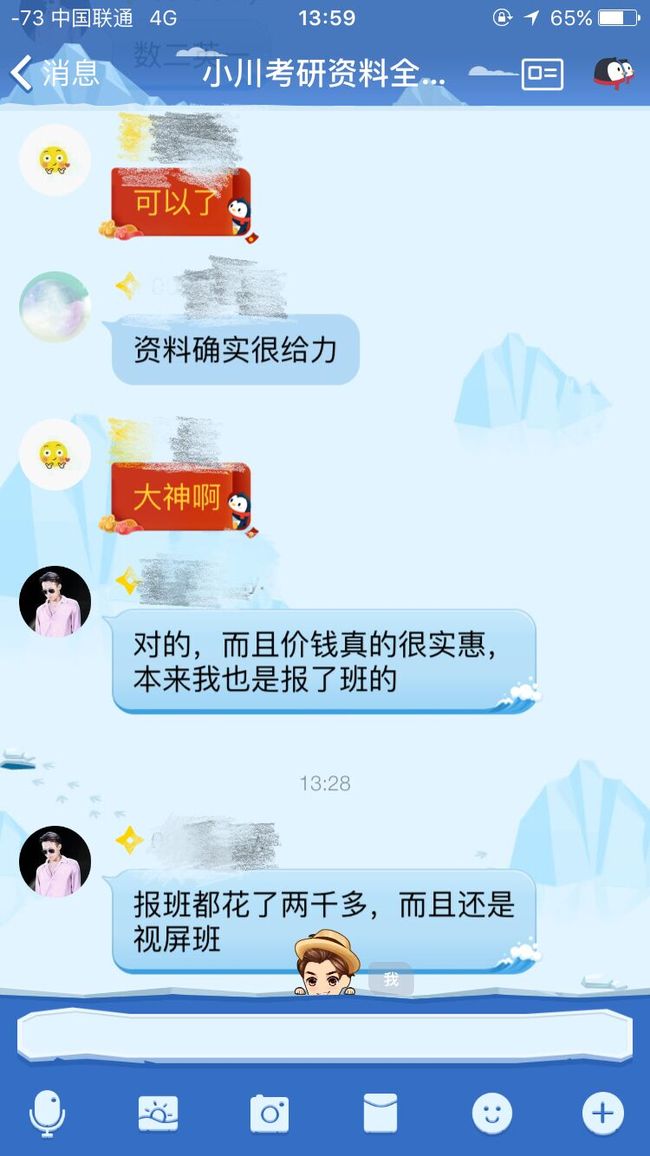Screen dimensions: 650x1156
Task: Start voice input with microphone icon
Action: pyautogui.click(x=47, y=1113)
